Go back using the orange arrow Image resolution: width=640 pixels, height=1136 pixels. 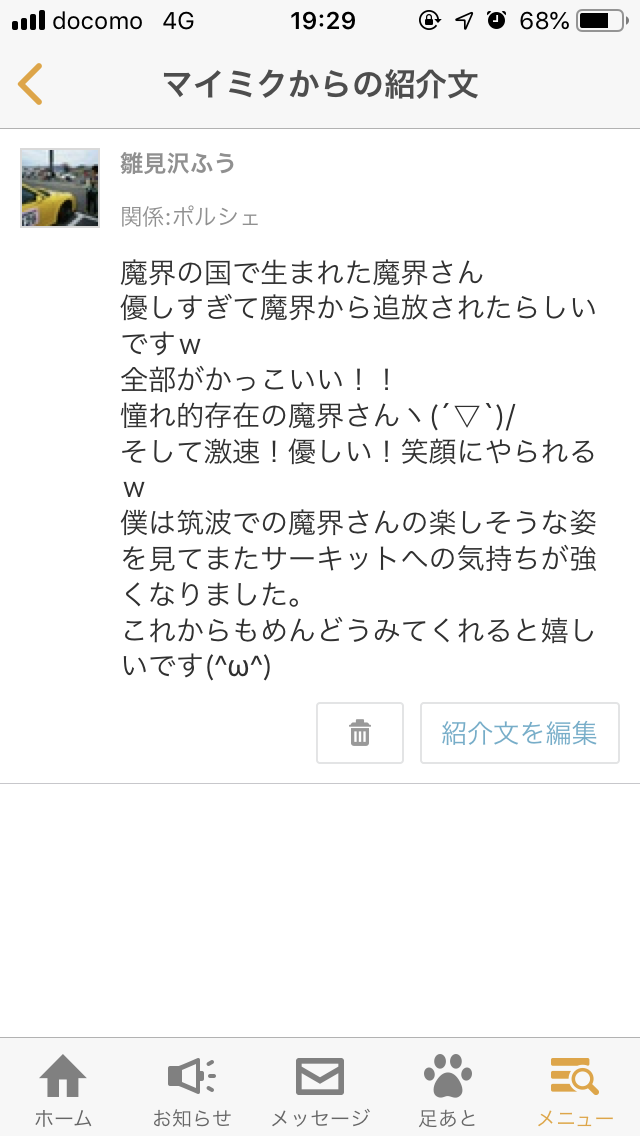tap(30, 84)
